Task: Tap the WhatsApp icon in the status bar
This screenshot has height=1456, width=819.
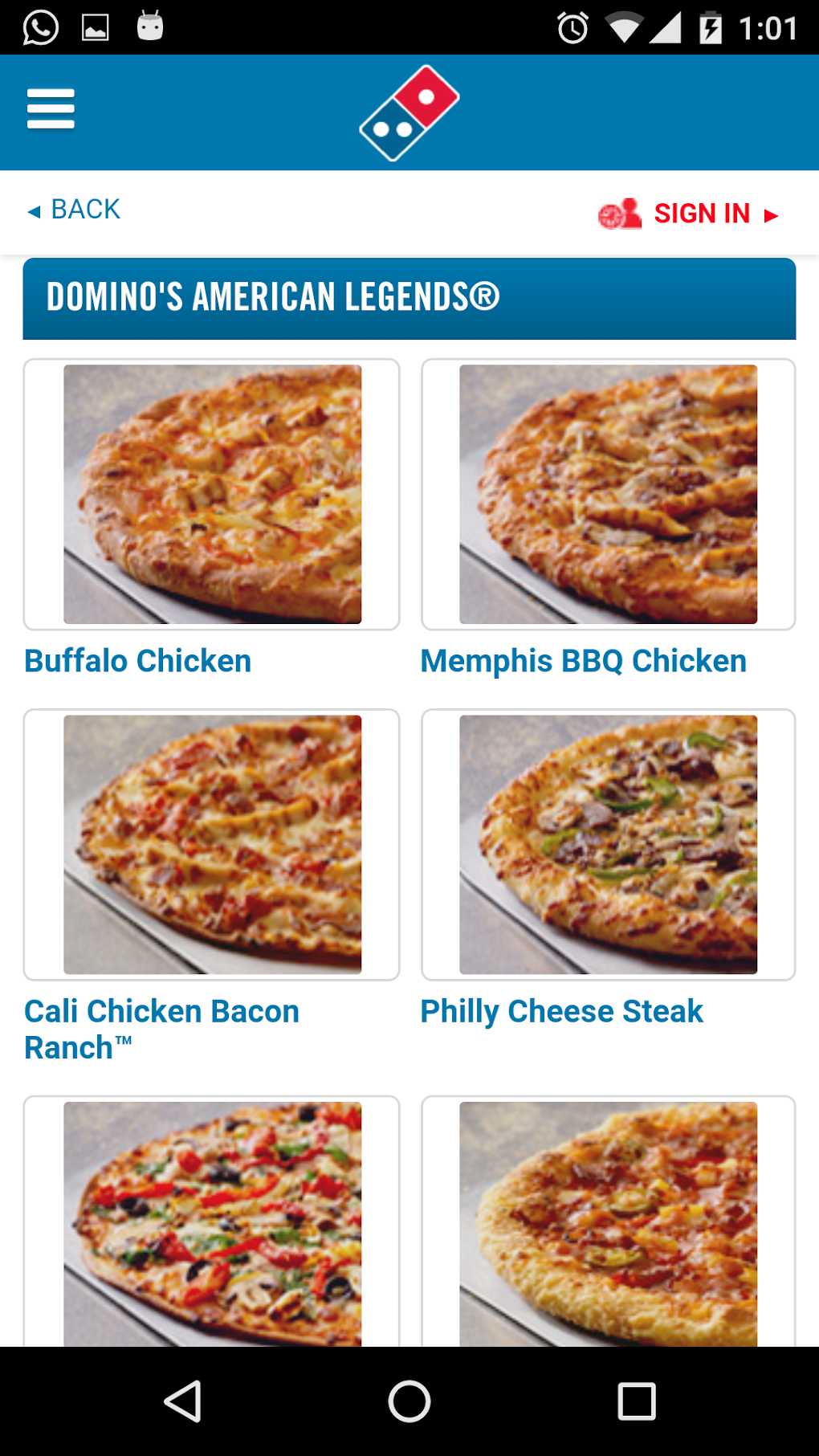Action: pyautogui.click(x=39, y=27)
